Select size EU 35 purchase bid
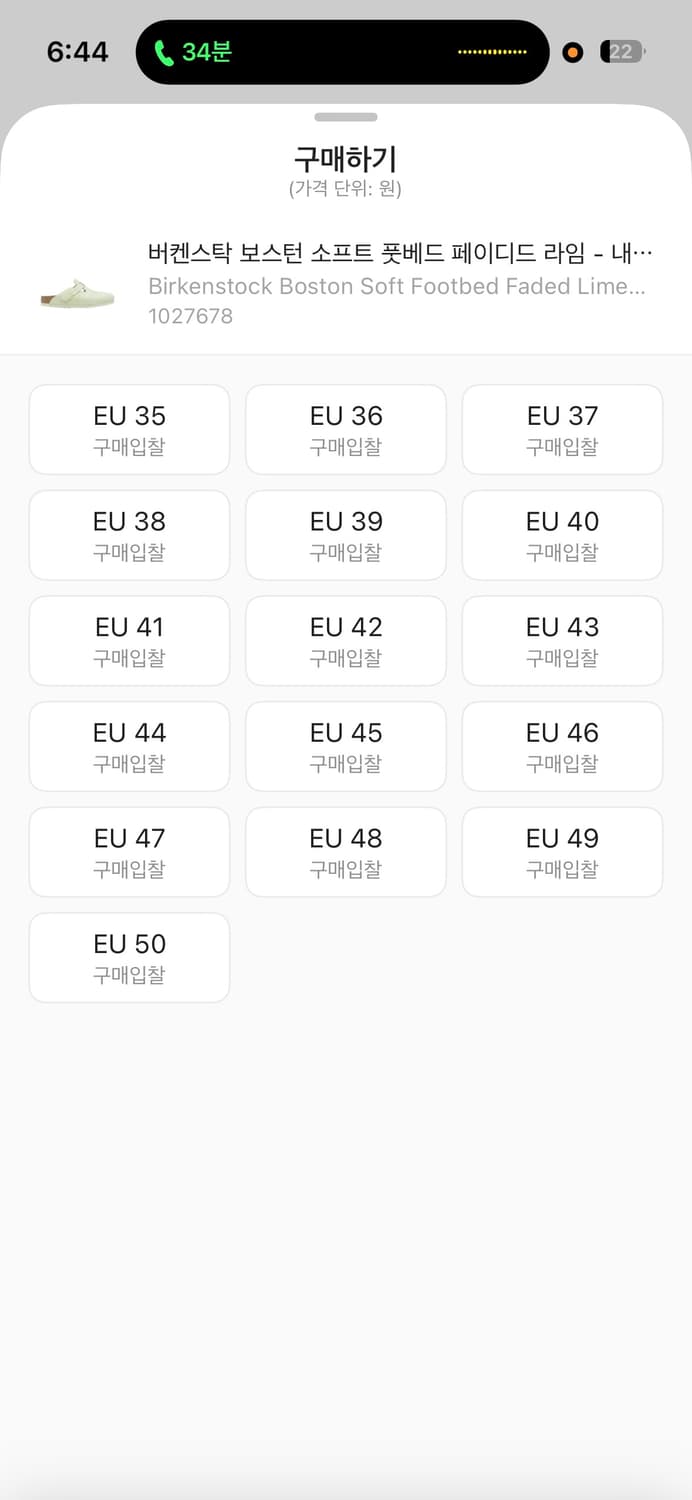The image size is (692, 1500). pyautogui.click(x=130, y=429)
